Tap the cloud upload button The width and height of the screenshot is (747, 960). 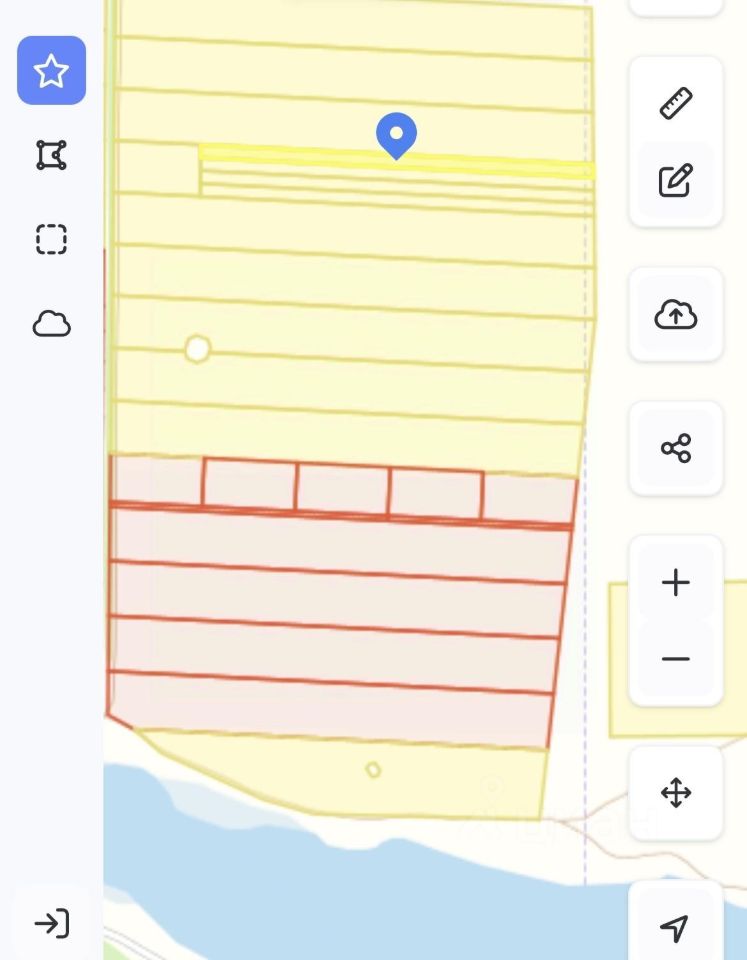point(676,315)
